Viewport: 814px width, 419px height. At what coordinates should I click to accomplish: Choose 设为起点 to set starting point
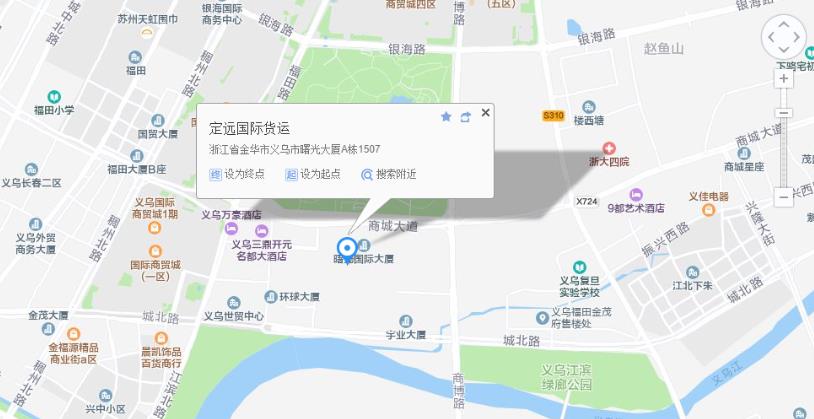tap(313, 174)
